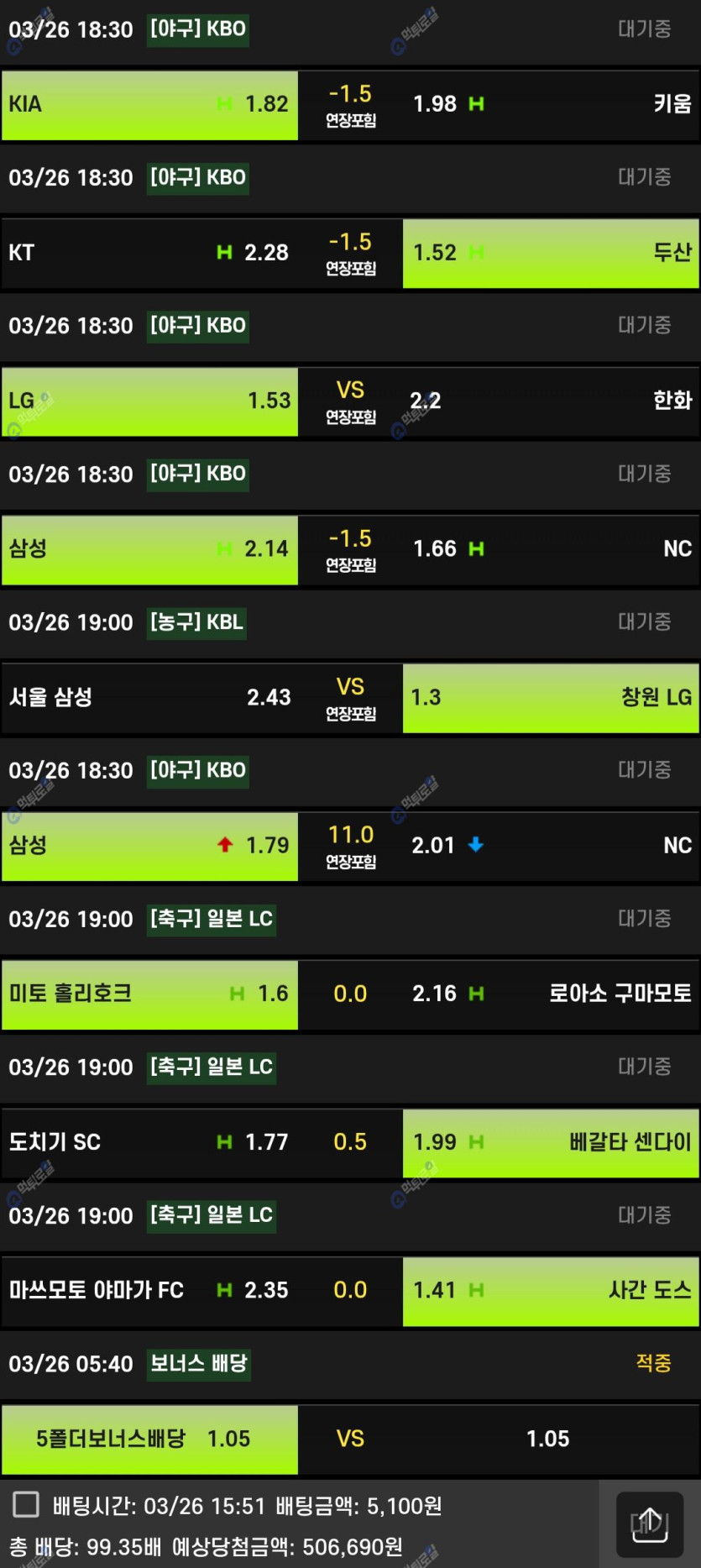The width and height of the screenshot is (701, 1568).
Task: Share this betting slip
Action: tap(649, 1523)
